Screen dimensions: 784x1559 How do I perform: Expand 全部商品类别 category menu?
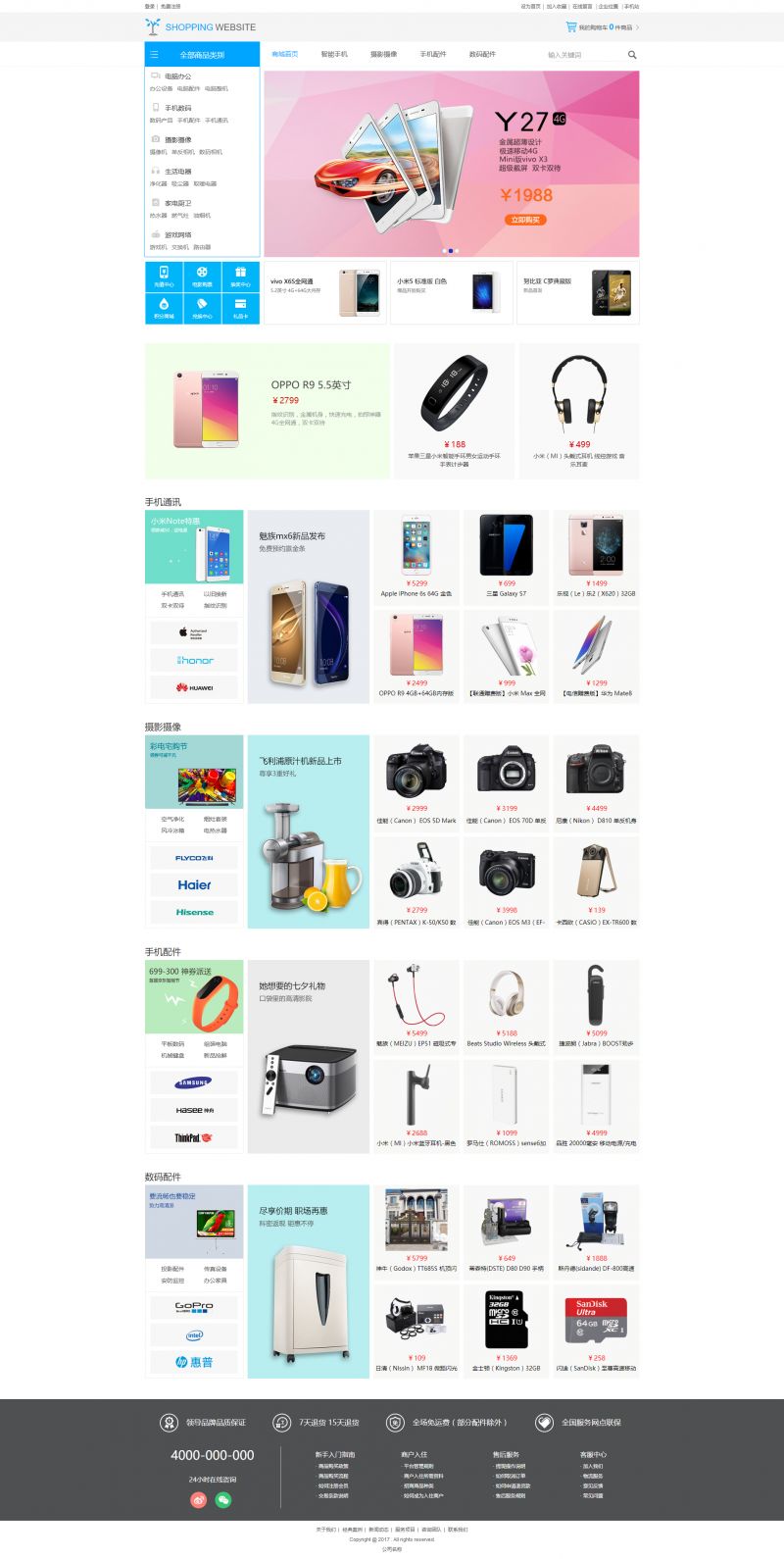(202, 55)
